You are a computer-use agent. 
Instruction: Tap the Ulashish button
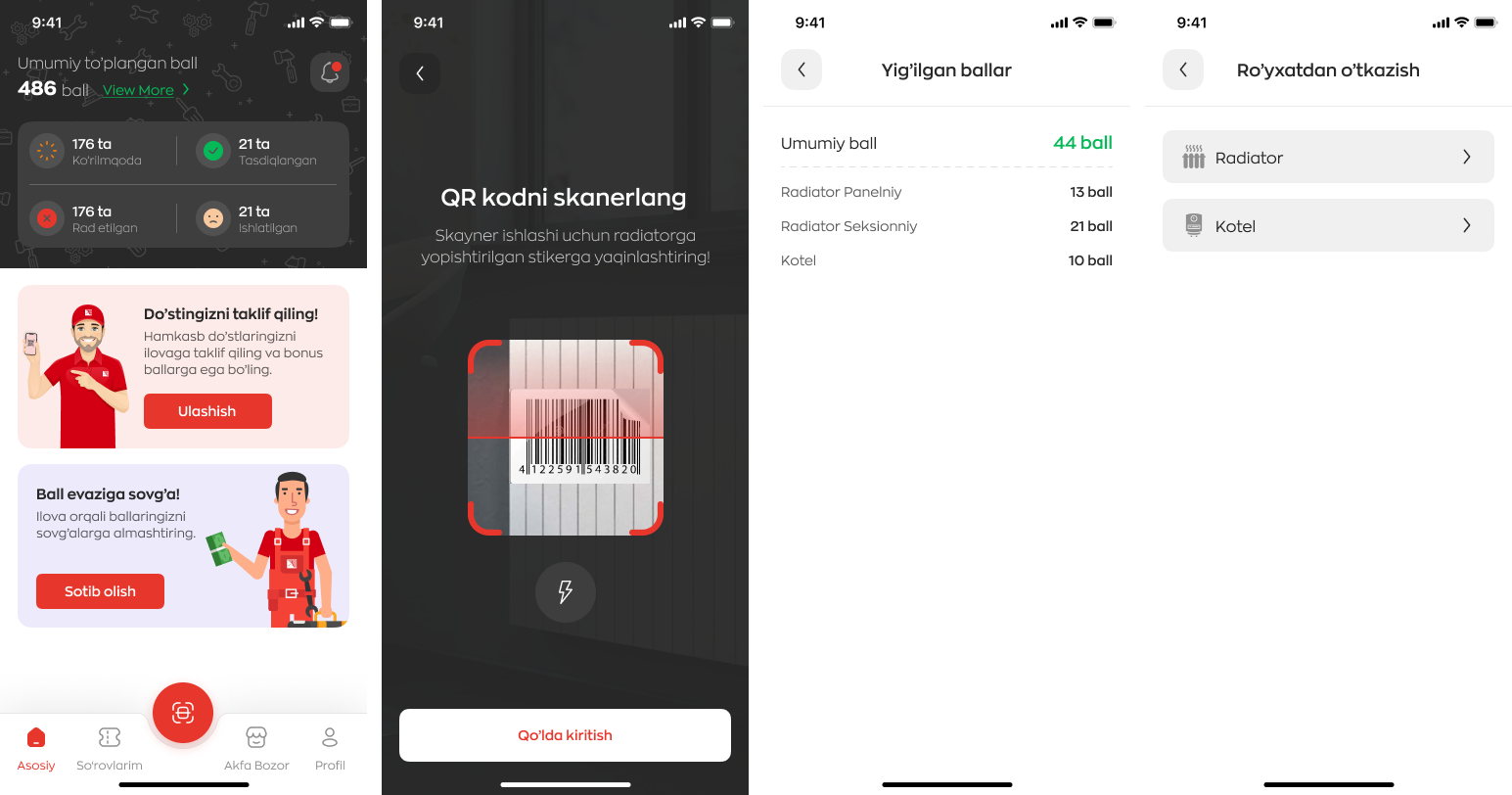(x=207, y=411)
